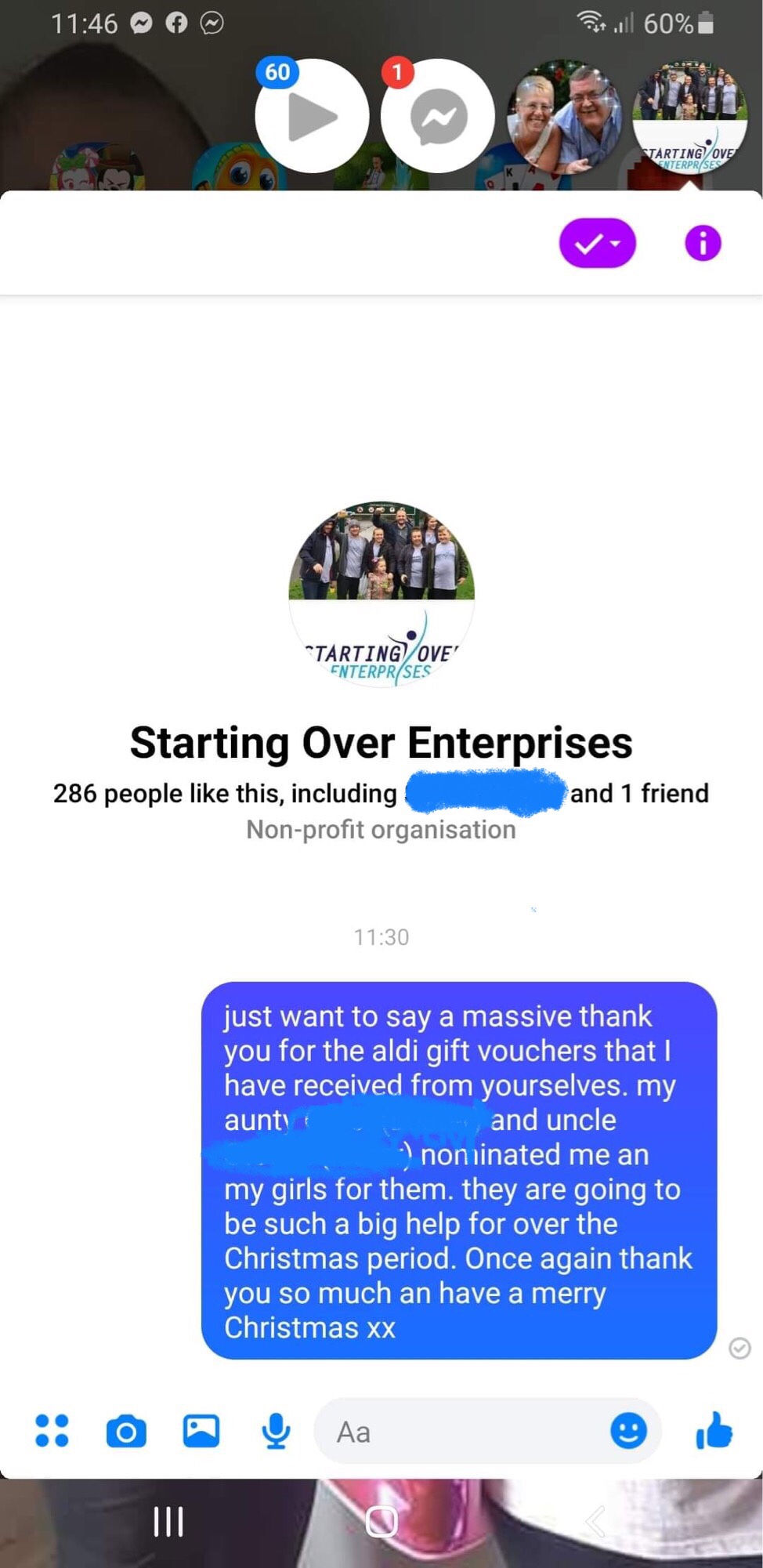
Task: Tap the system home button
Action: [381, 1521]
